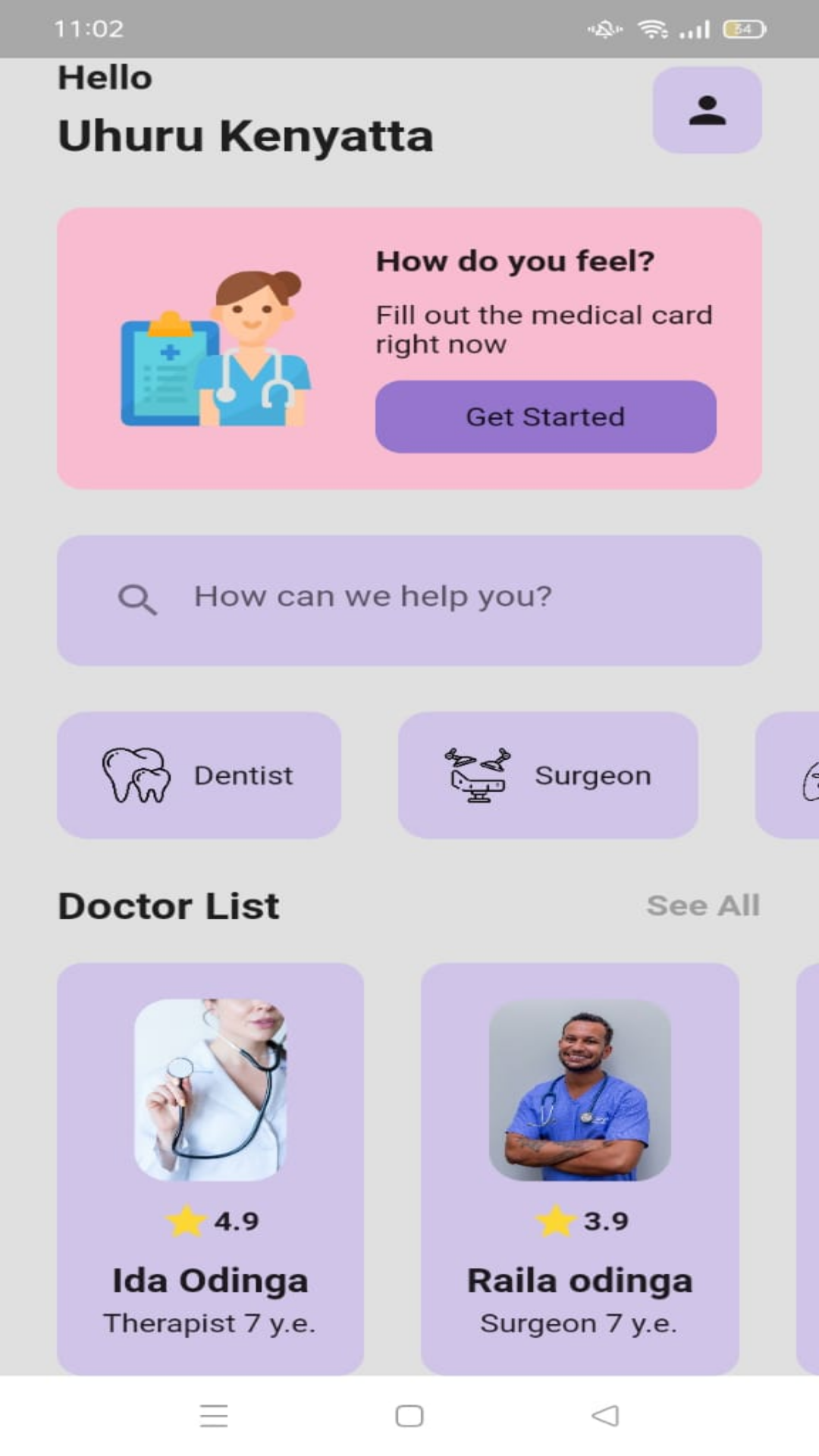The width and height of the screenshot is (819, 1456).
Task: View Raila odinga's doctor card
Action: pyautogui.click(x=579, y=1168)
